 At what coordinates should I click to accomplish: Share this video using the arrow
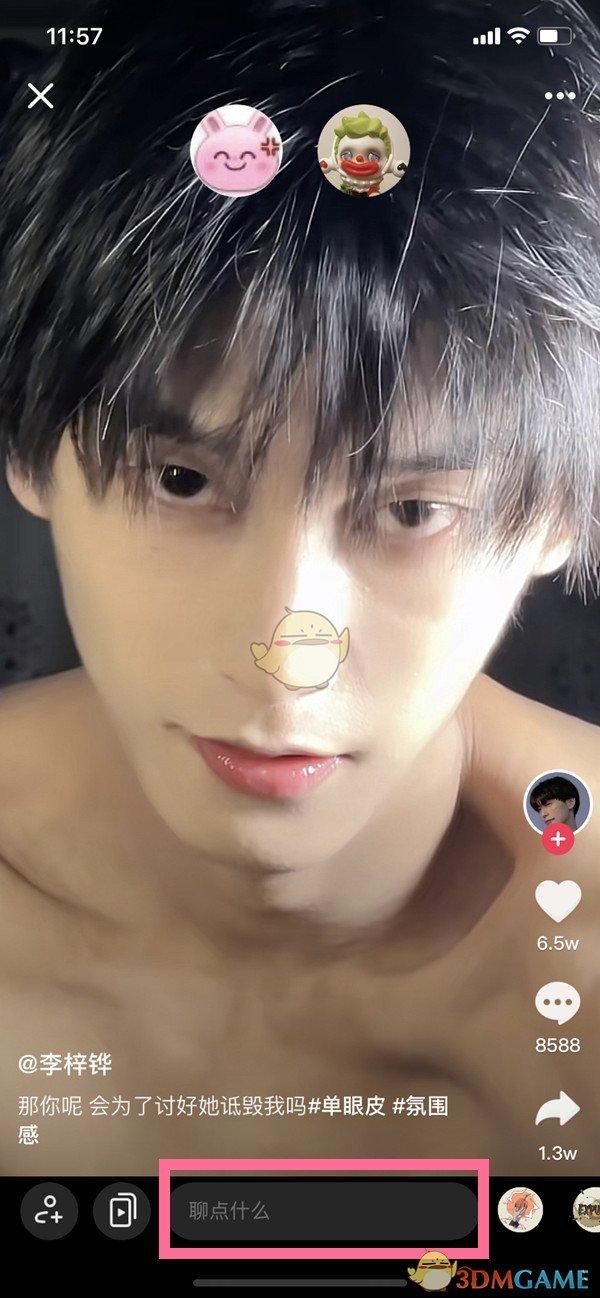click(x=558, y=1108)
